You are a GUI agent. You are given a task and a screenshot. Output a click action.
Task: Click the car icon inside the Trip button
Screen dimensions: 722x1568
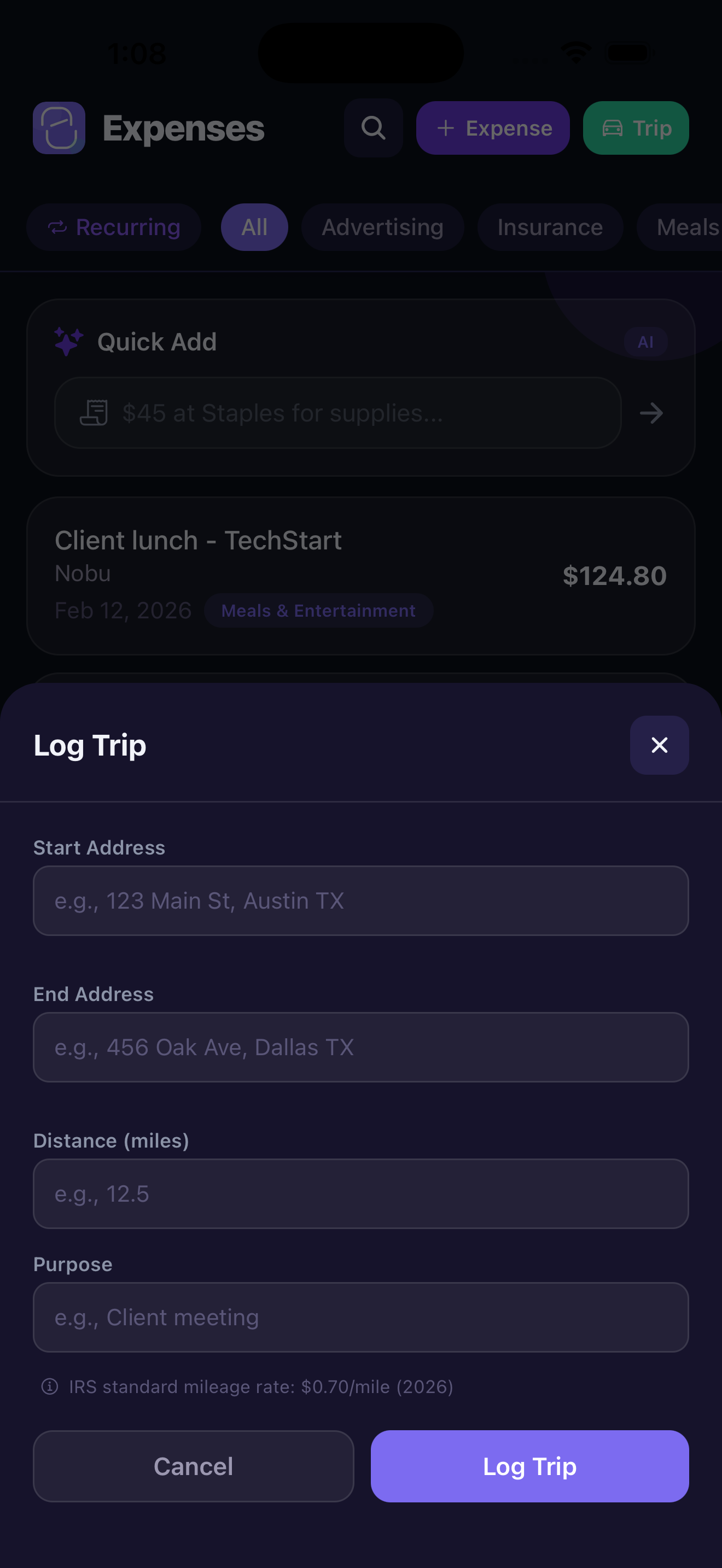click(613, 128)
